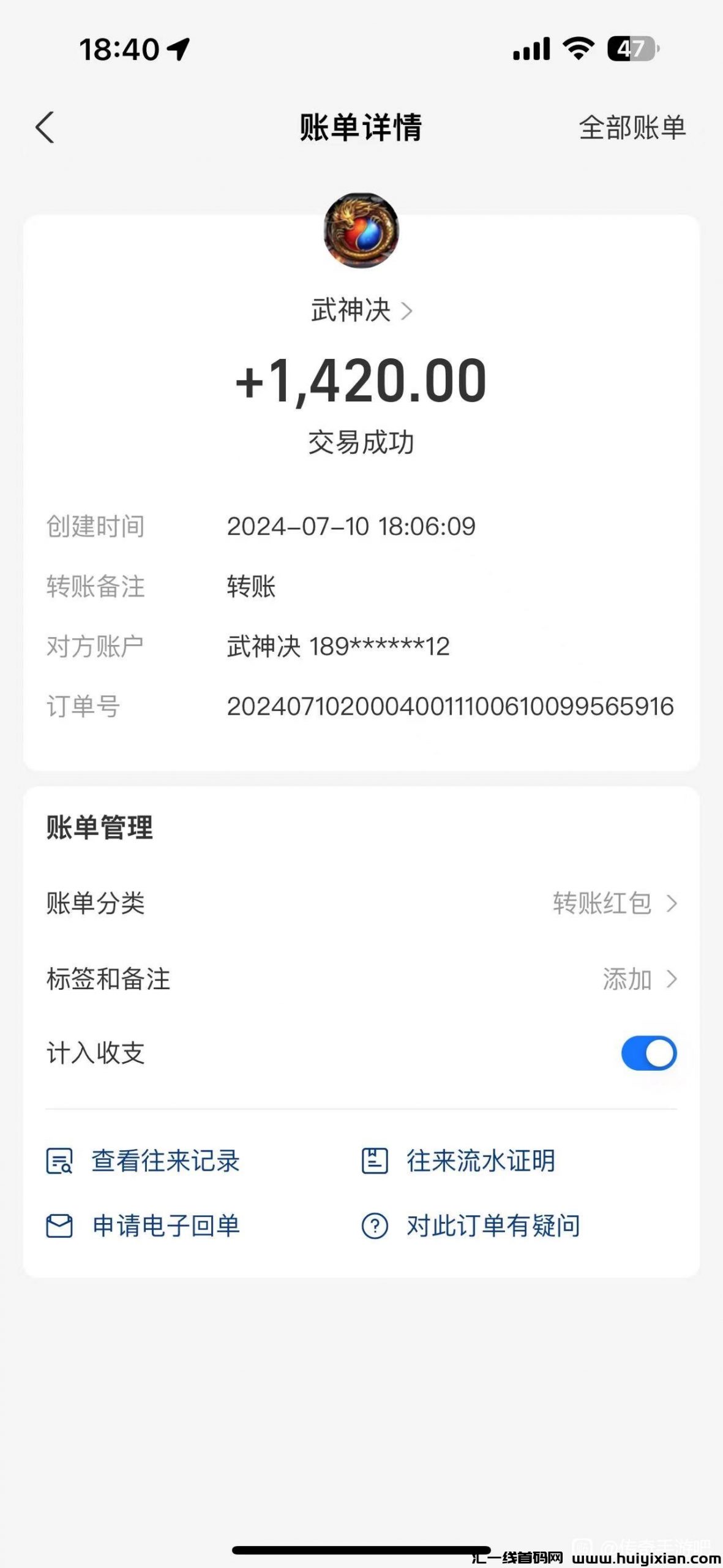Image resolution: width=723 pixels, height=1568 pixels.
Task: Tap the 账单详情 page title
Action: click(x=361, y=126)
